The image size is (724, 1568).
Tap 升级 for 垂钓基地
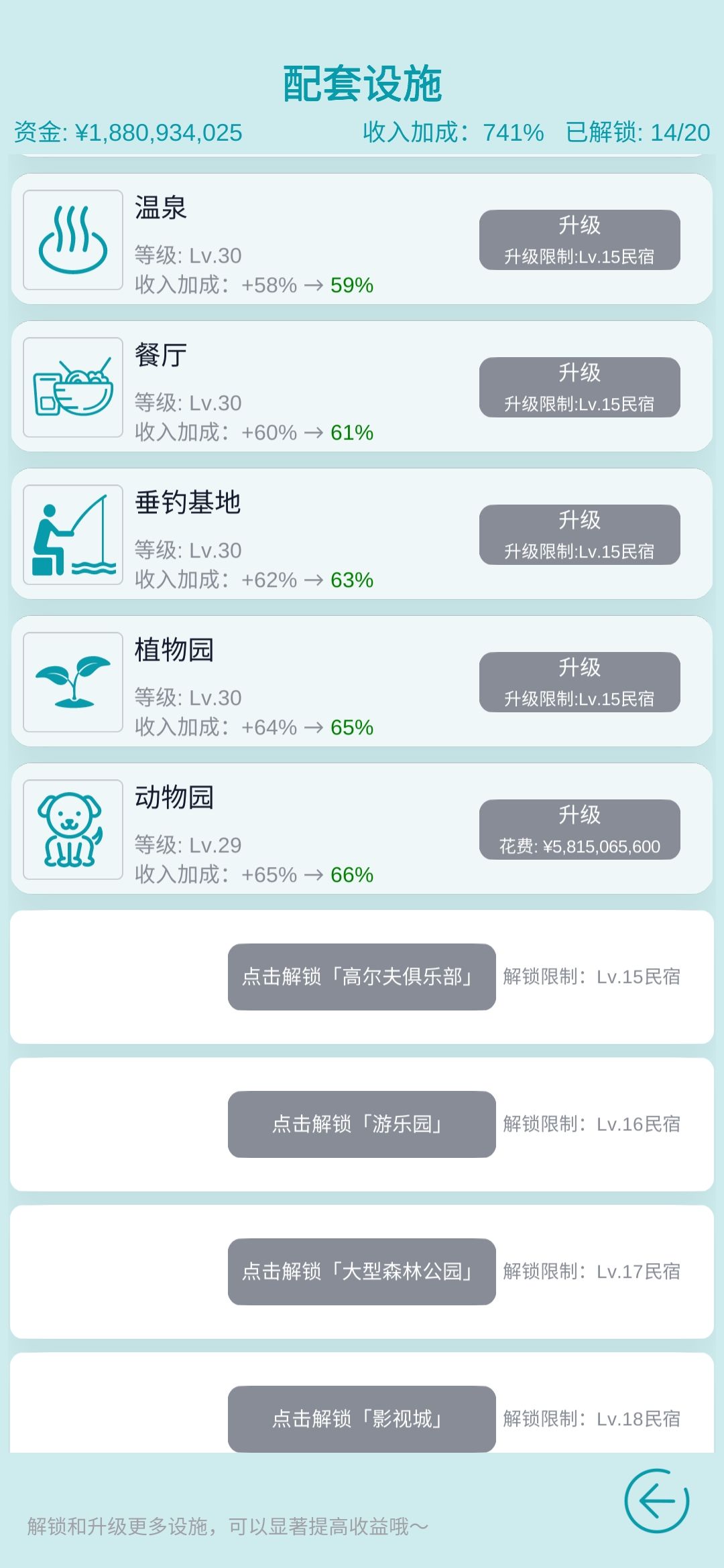[x=580, y=535]
